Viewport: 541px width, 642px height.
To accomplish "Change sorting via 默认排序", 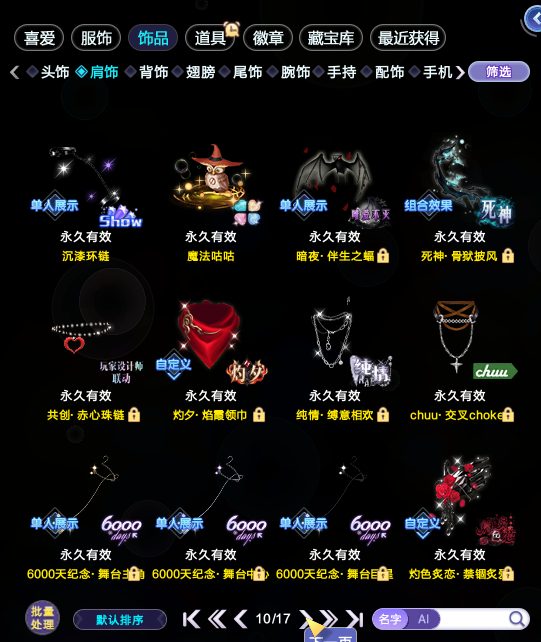I will [x=120, y=619].
